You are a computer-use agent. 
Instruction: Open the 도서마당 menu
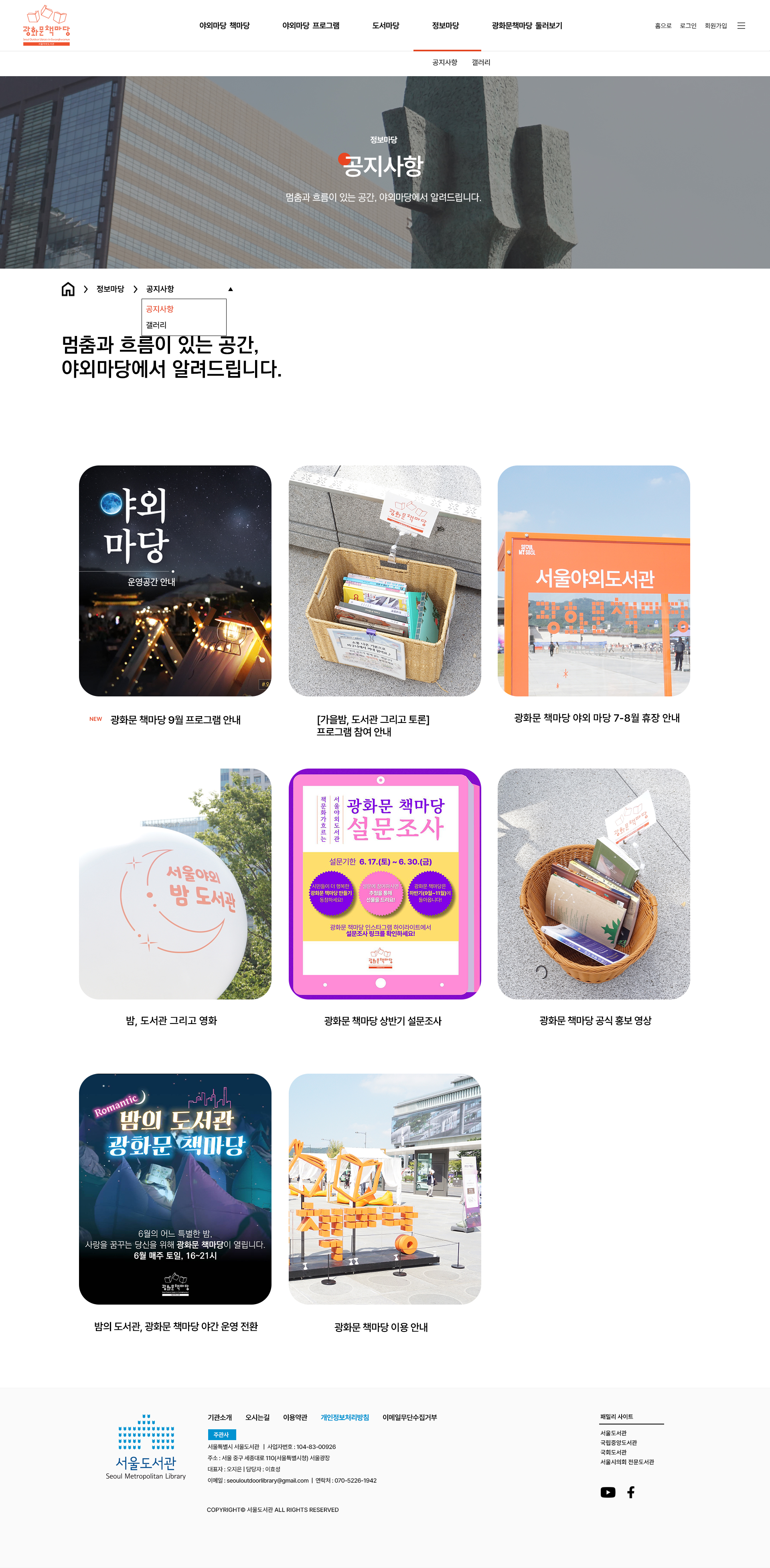[385, 26]
